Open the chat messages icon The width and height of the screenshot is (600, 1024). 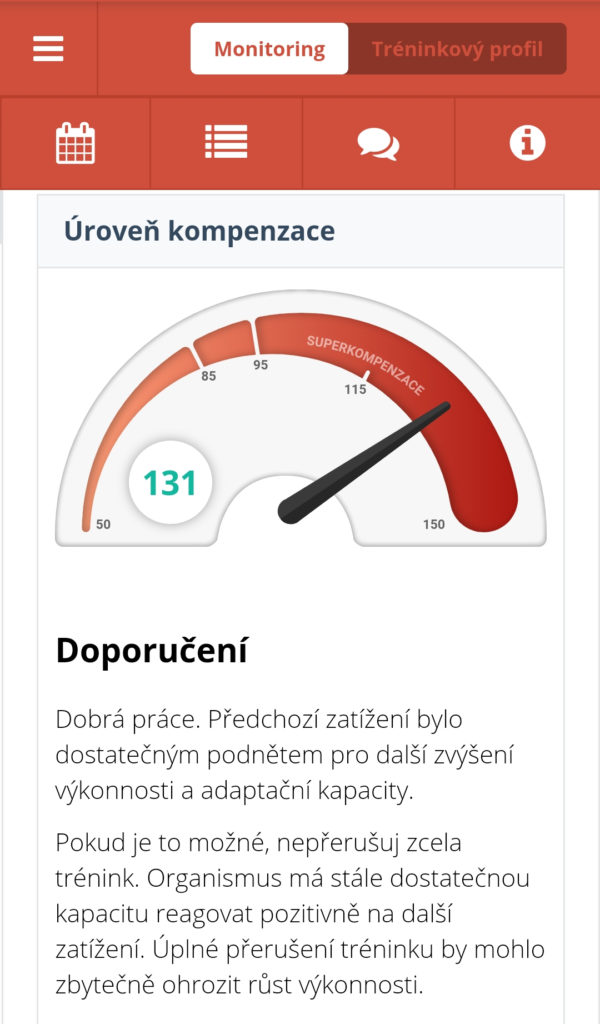(x=378, y=144)
